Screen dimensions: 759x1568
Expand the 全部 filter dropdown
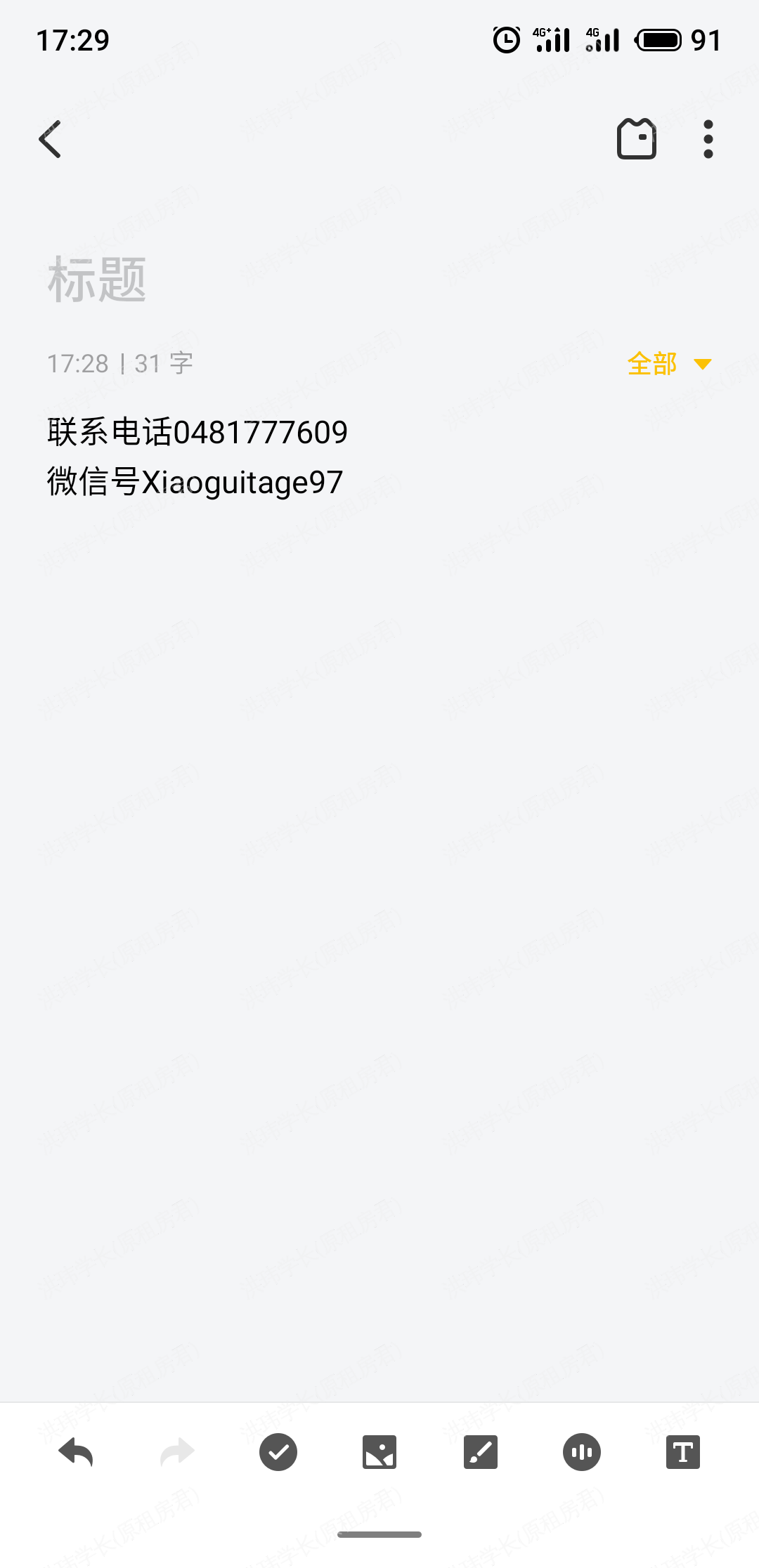652,363
